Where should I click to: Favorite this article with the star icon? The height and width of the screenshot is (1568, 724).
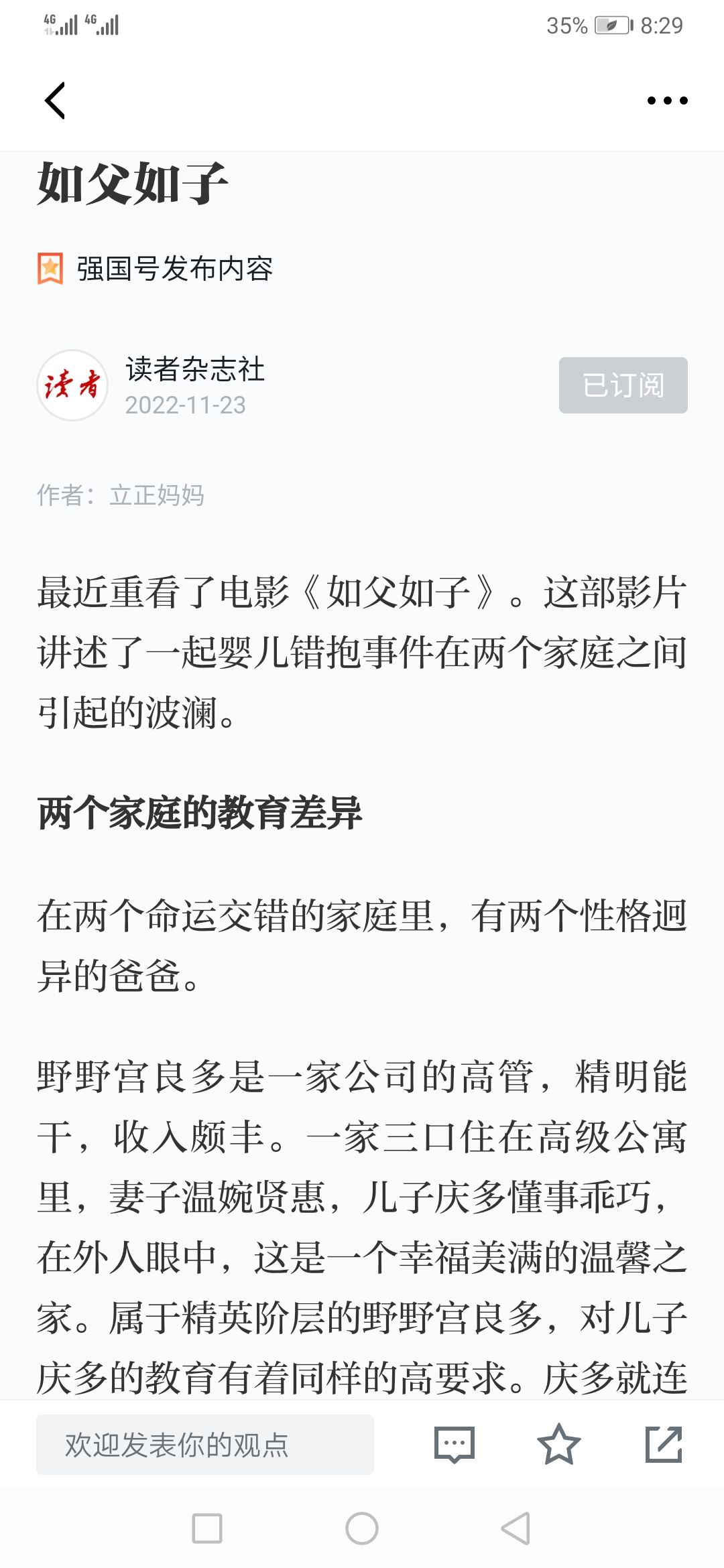point(558,1444)
